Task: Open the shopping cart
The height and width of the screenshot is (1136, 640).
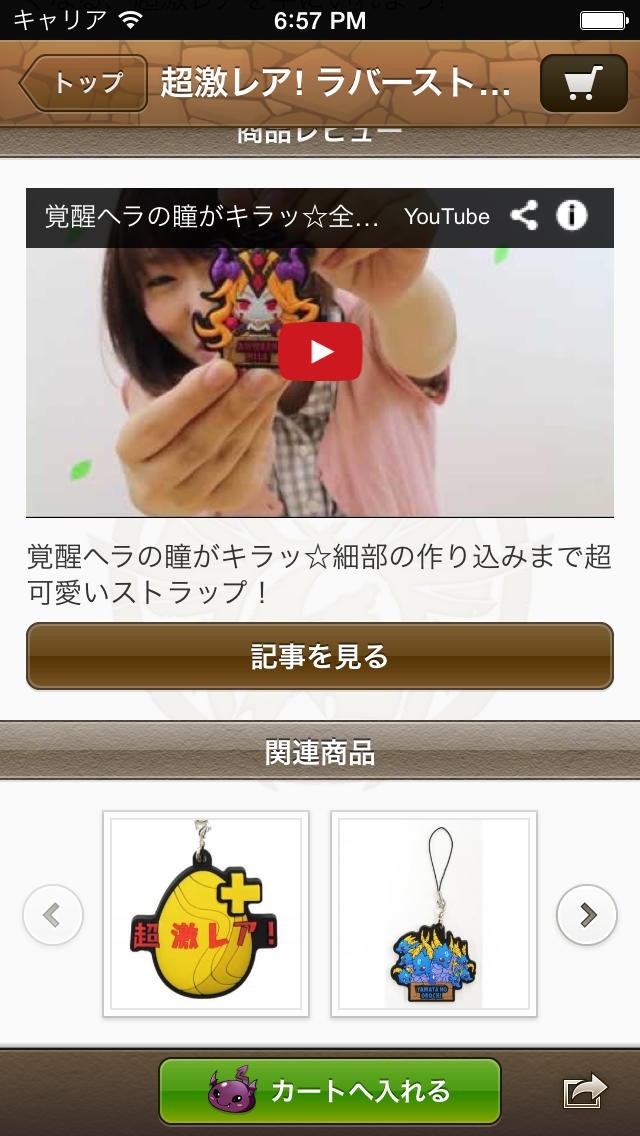Action: (583, 83)
